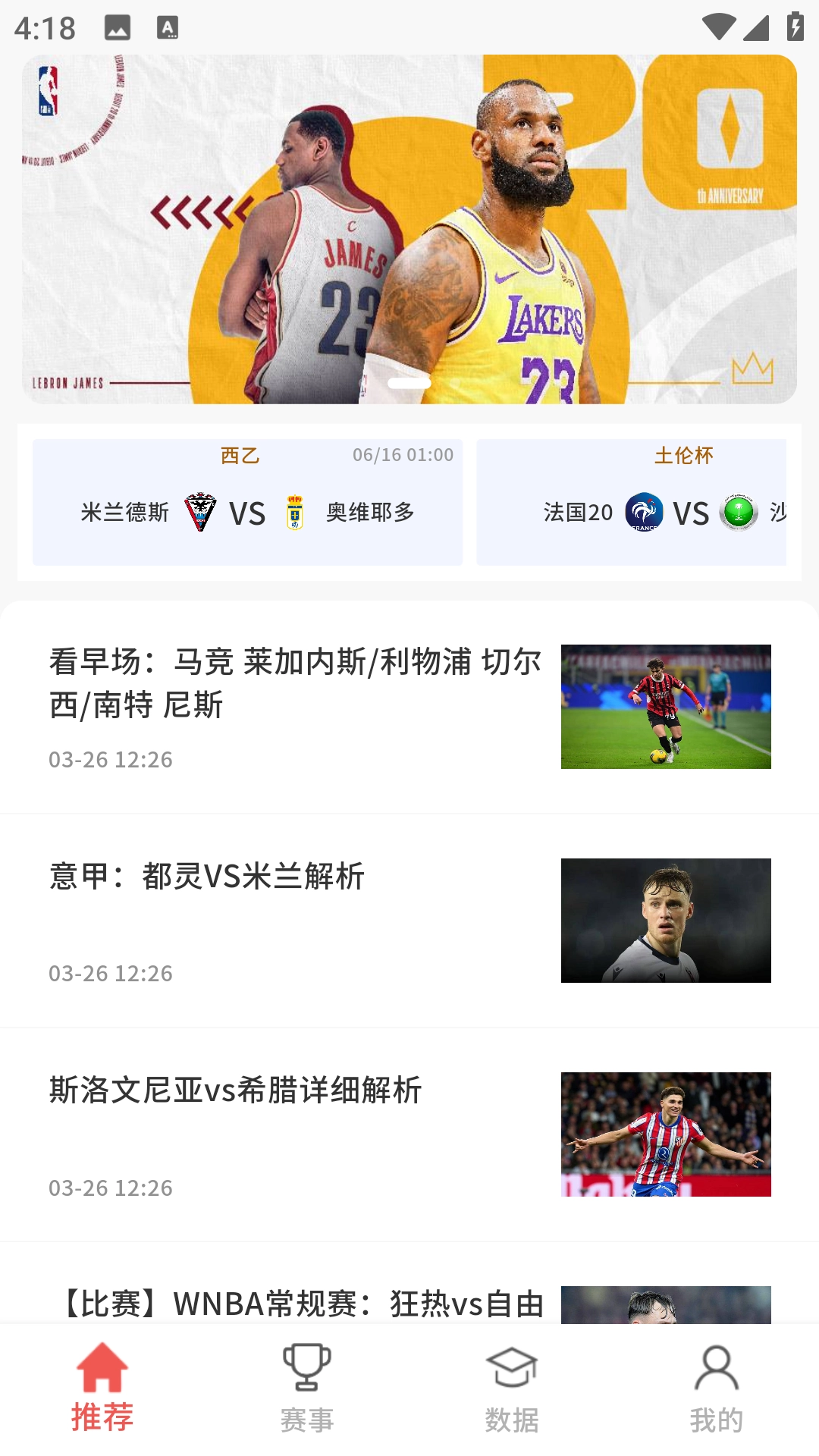Image resolution: width=819 pixels, height=1456 pixels.
Task: Switch to the 赛事 tab
Action: click(307, 1388)
